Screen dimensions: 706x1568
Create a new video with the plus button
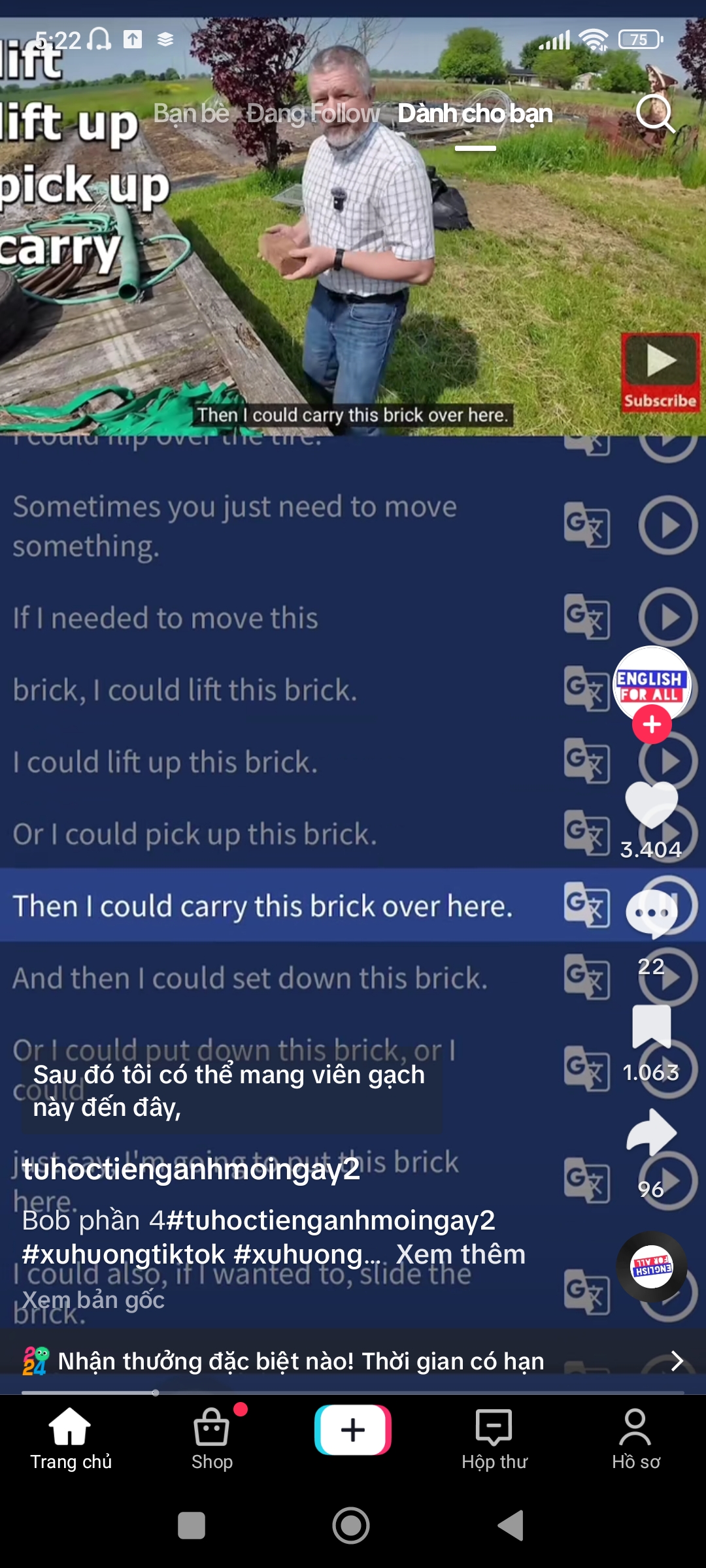(x=353, y=1430)
